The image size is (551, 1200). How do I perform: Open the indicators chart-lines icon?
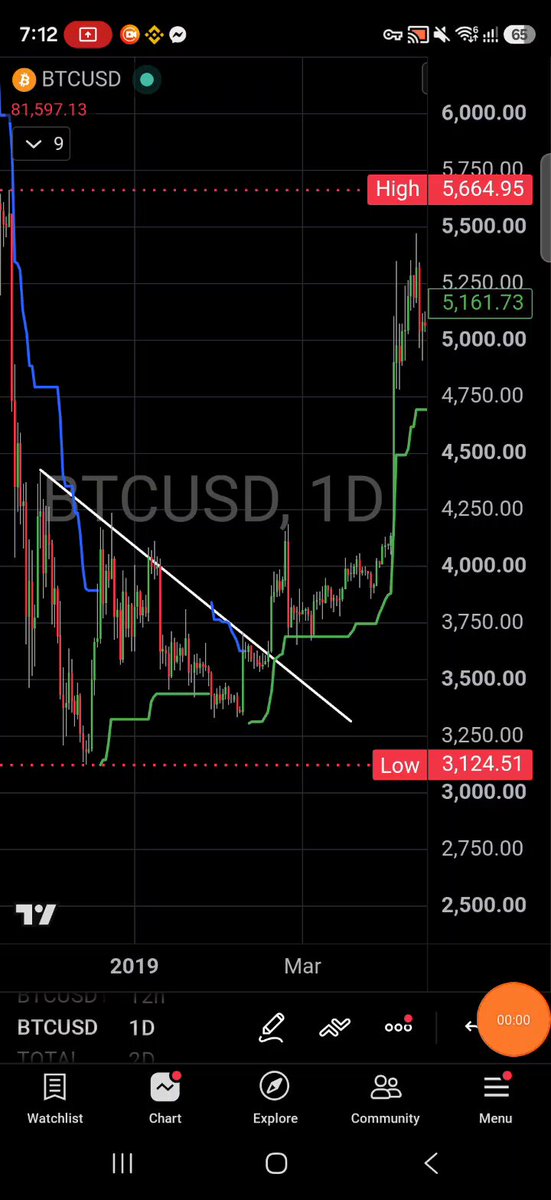pyautogui.click(x=335, y=1027)
